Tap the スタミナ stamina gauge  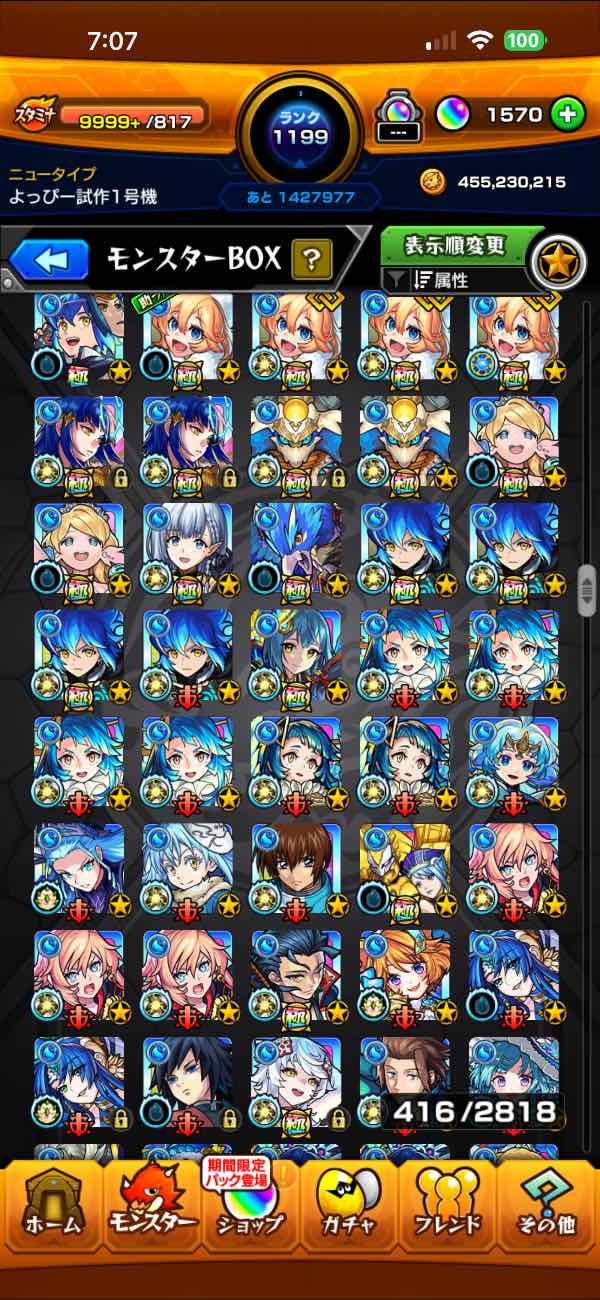[110, 116]
